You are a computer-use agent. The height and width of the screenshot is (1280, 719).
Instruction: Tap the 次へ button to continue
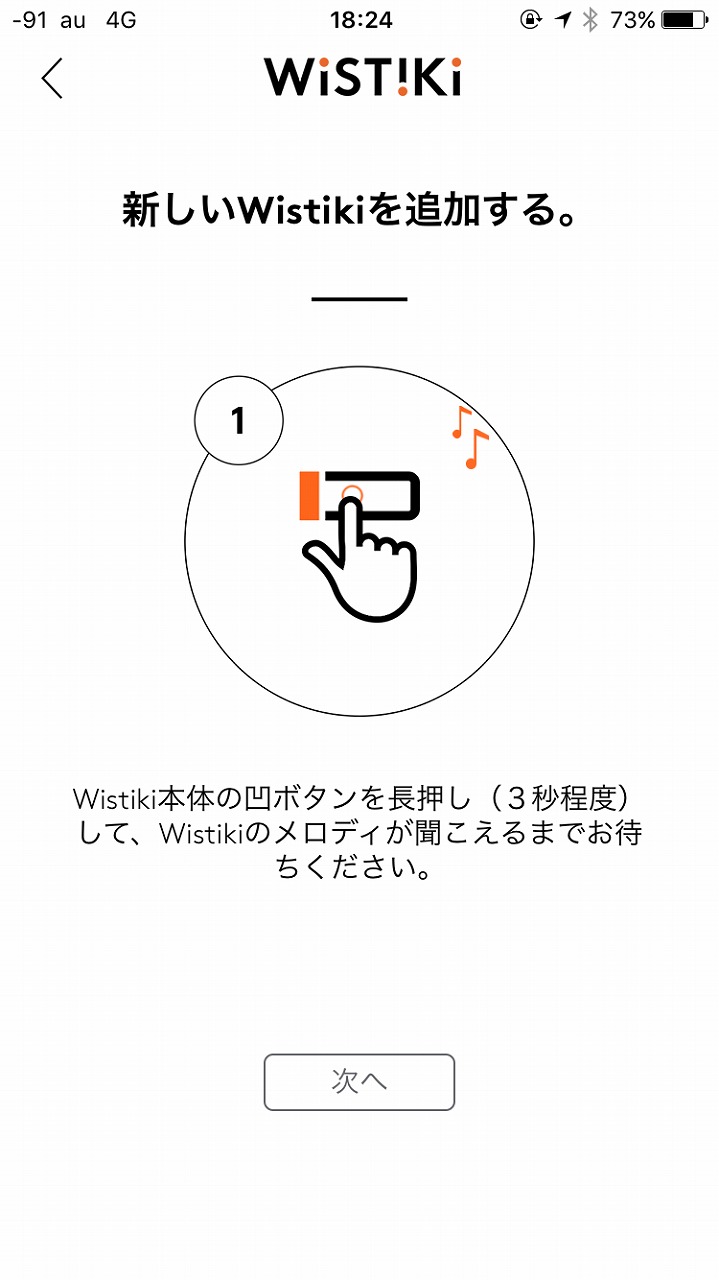pos(359,1081)
